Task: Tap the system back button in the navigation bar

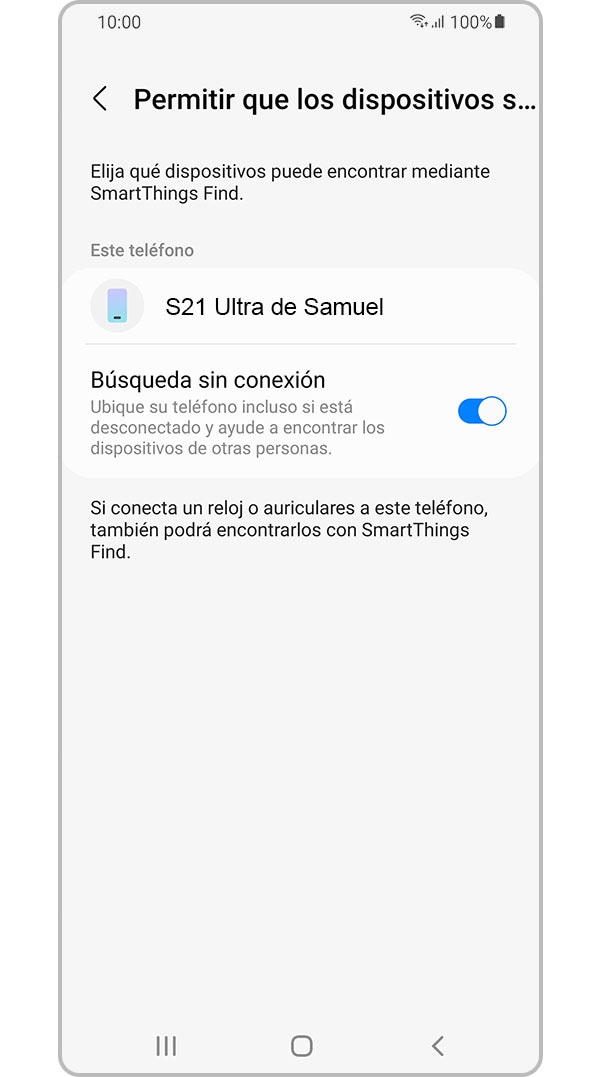Action: [x=437, y=1046]
